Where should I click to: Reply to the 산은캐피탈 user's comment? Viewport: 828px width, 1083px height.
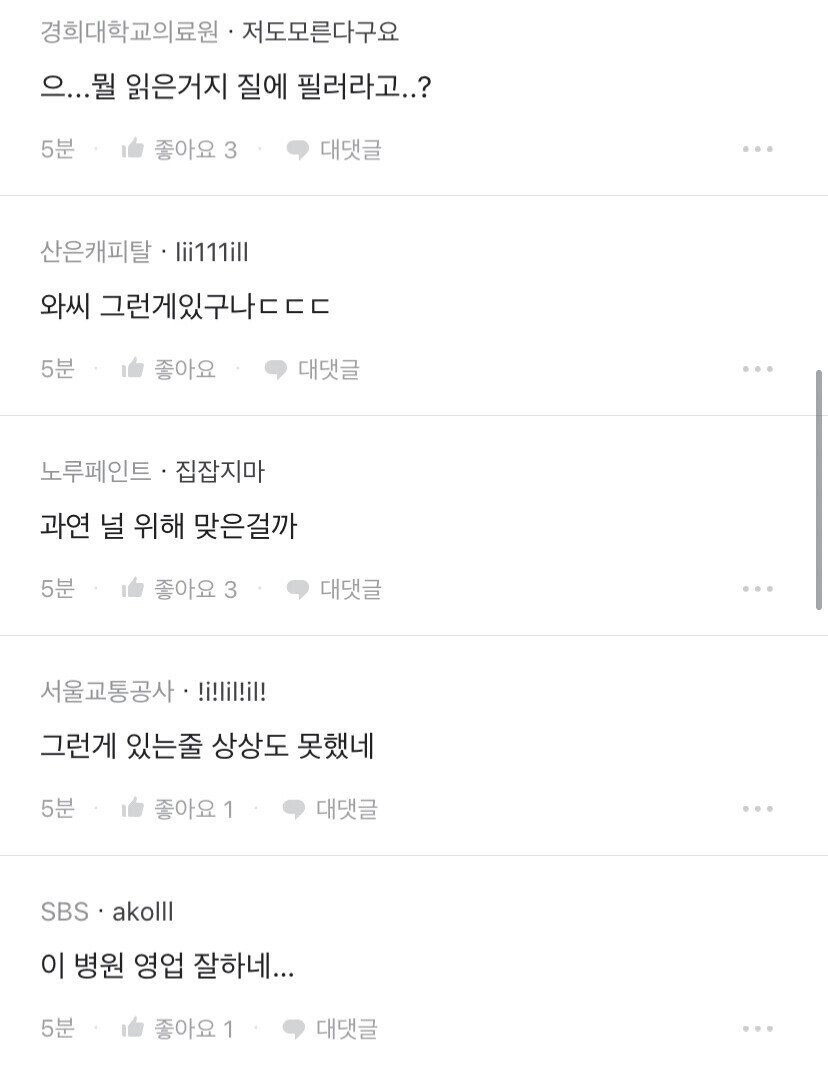tap(311, 369)
